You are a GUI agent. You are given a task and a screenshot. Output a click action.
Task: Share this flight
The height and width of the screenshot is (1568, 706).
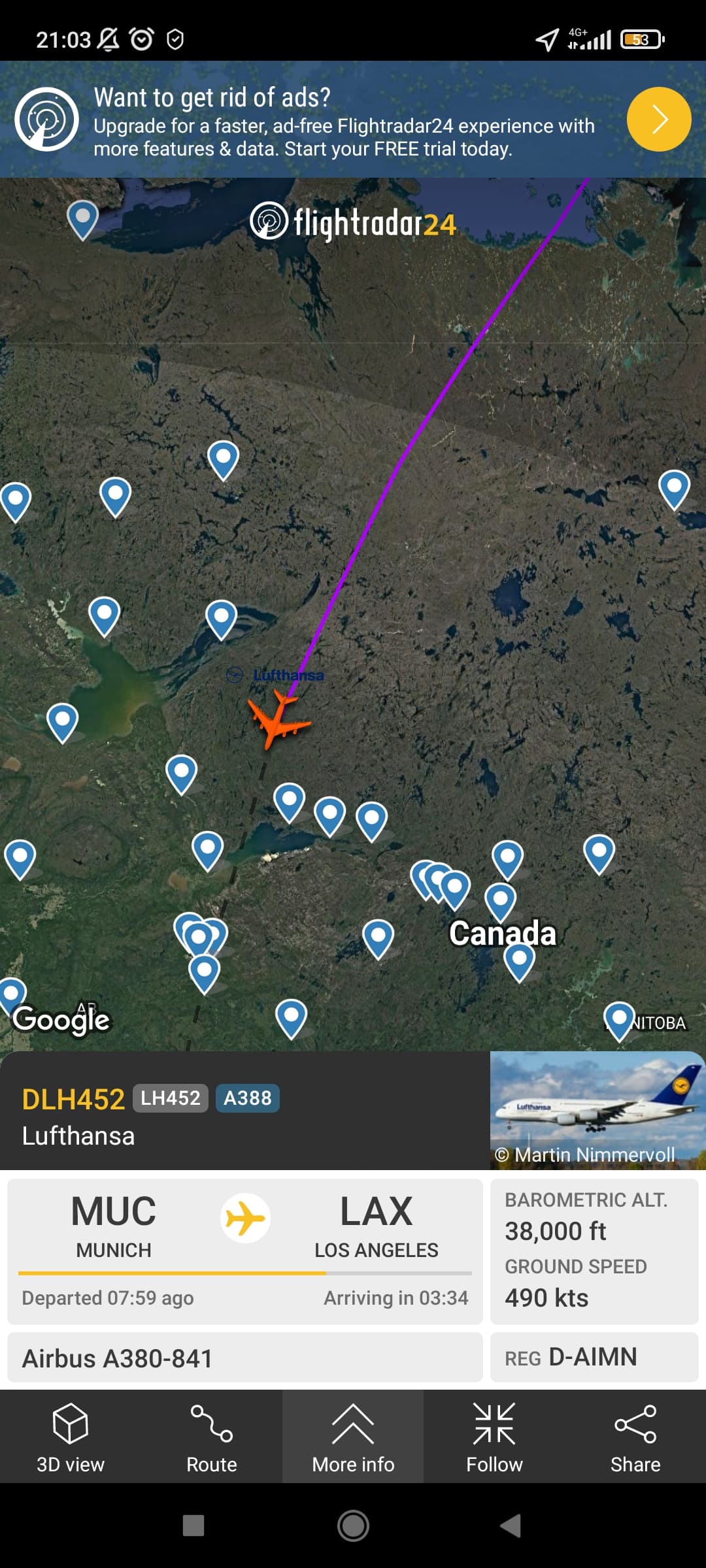coord(635,1437)
